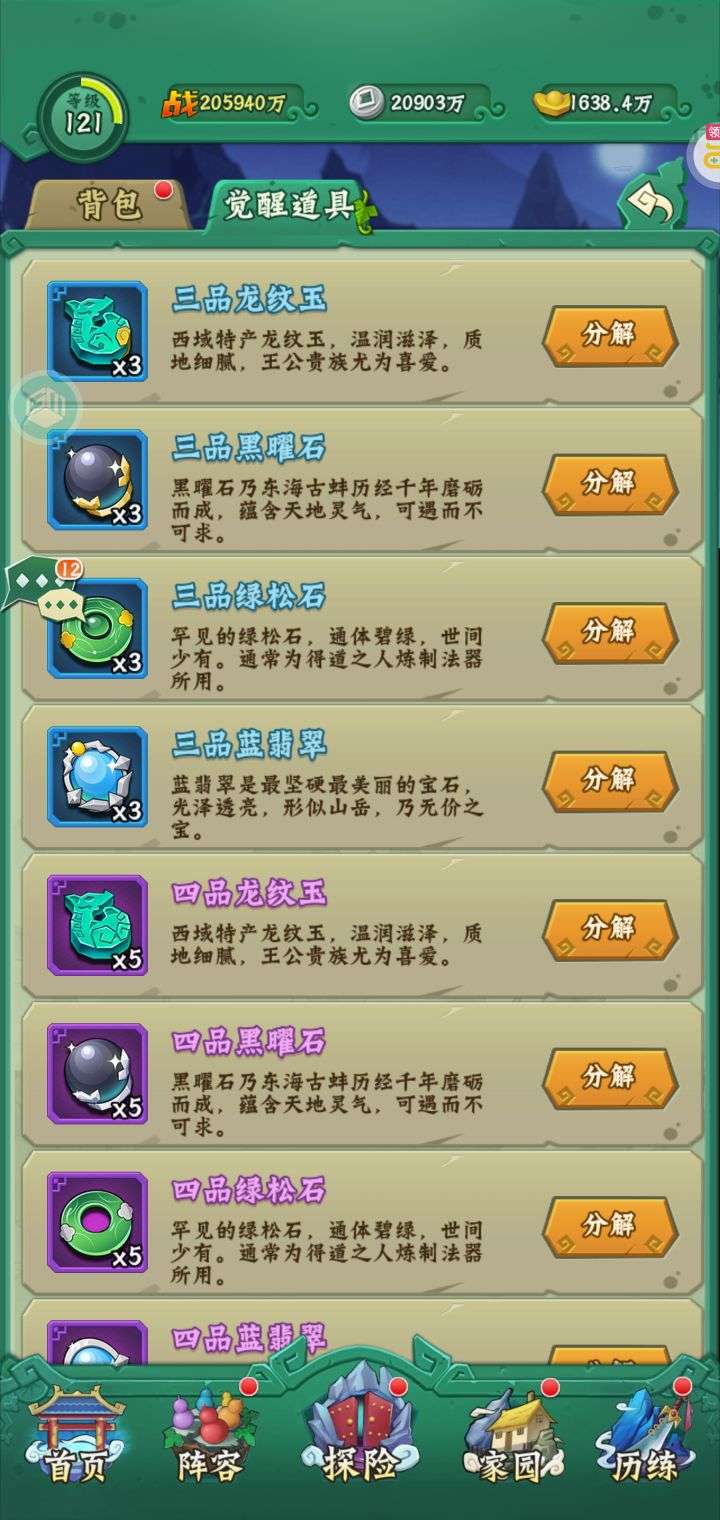The height and width of the screenshot is (1520, 720).
Task: Tap 分解 for 四品绿松石
Action: [609, 1226]
